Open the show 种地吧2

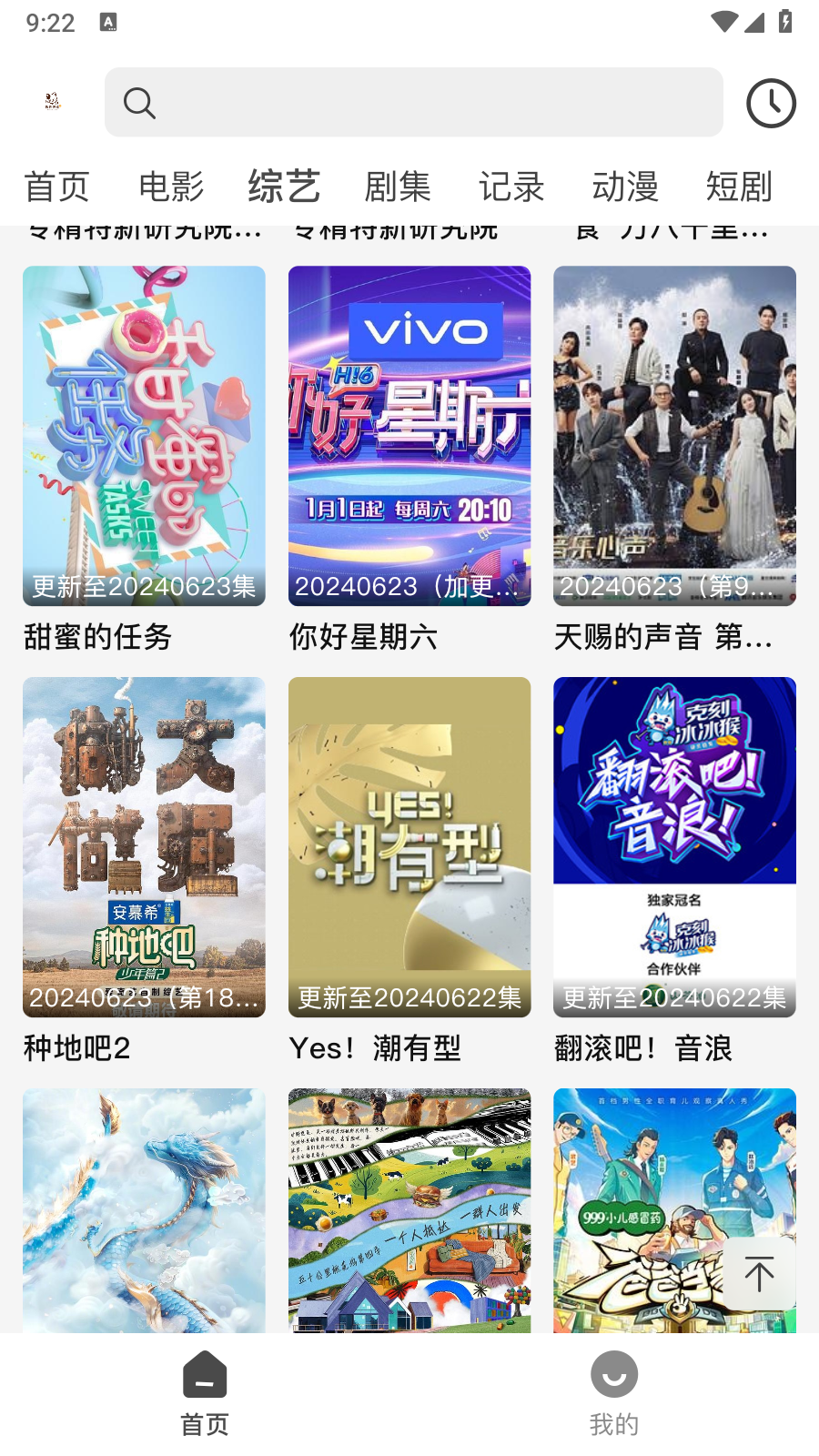(144, 847)
